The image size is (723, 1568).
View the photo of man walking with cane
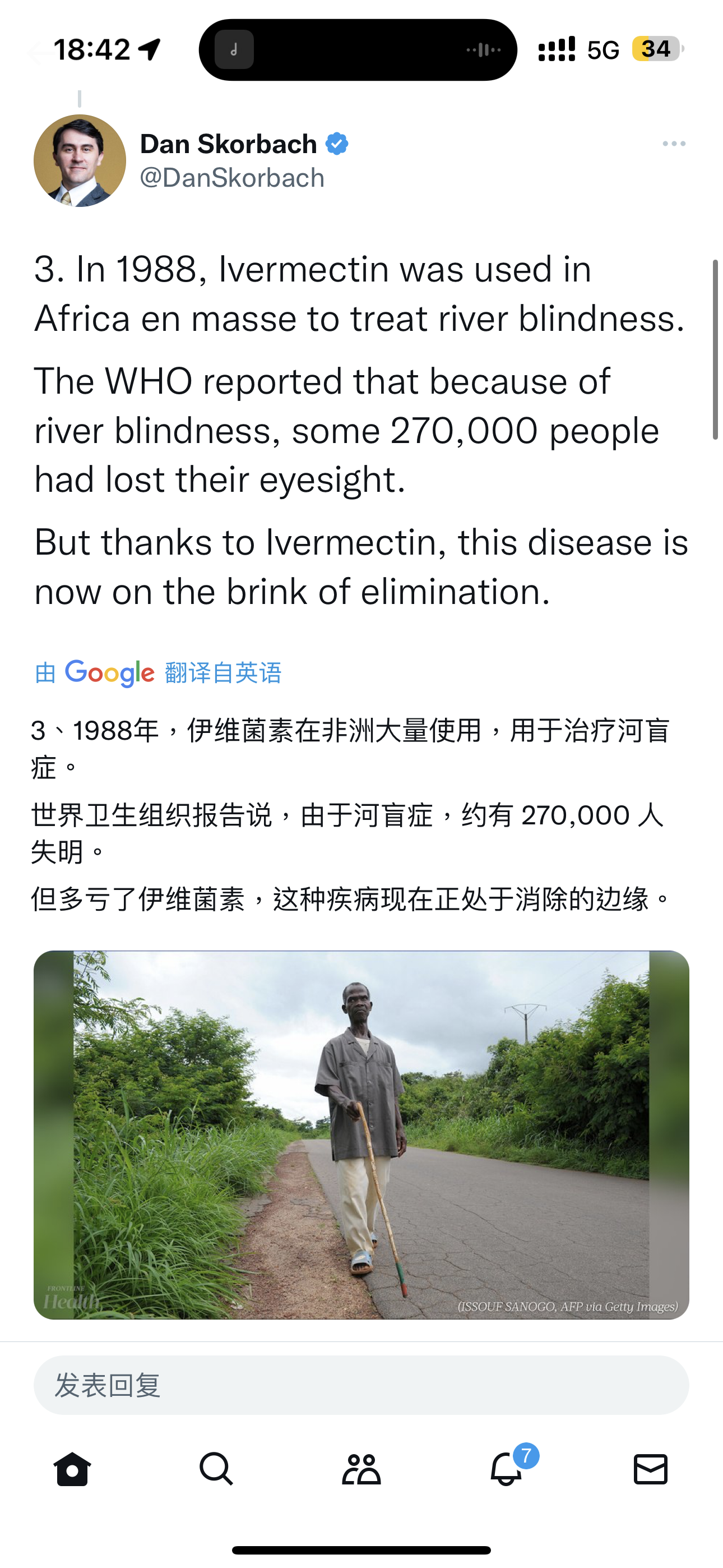[x=361, y=1135]
